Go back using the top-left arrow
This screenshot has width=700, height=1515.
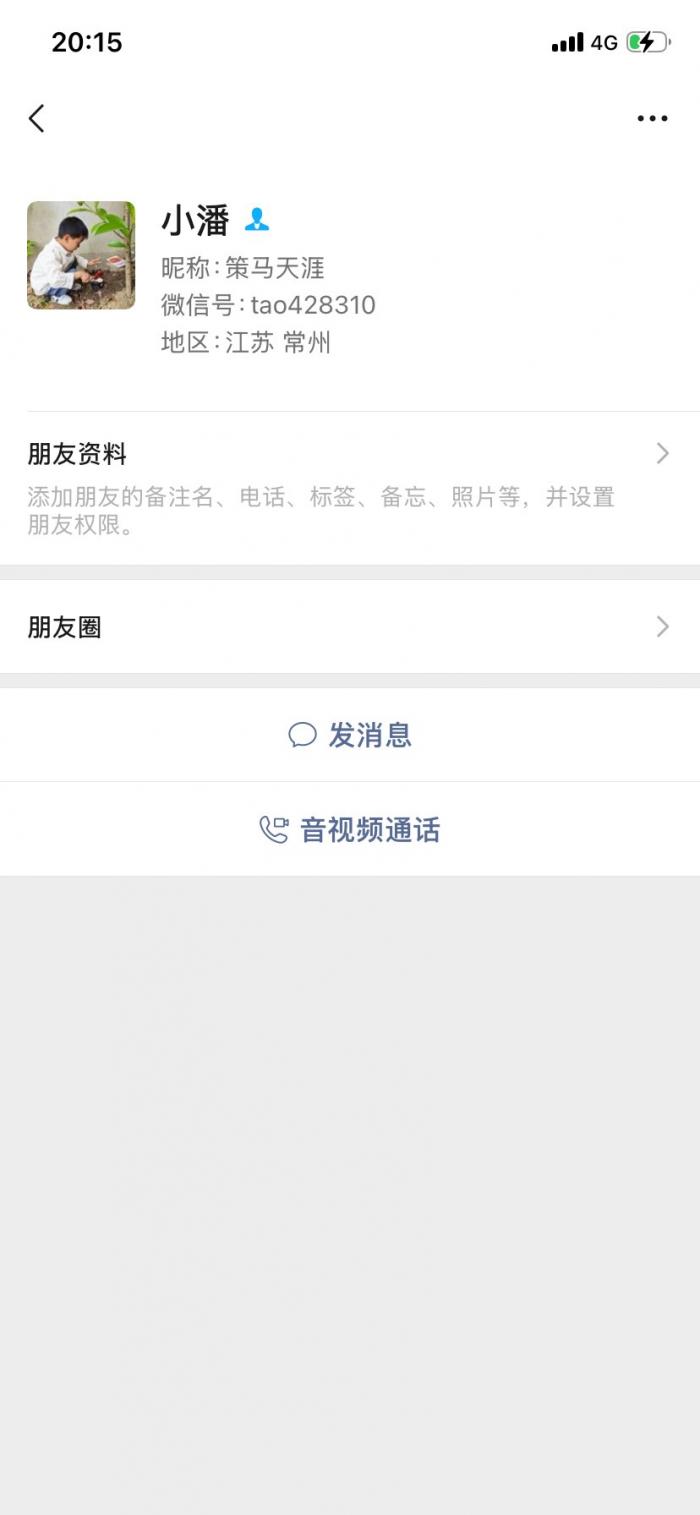37,119
